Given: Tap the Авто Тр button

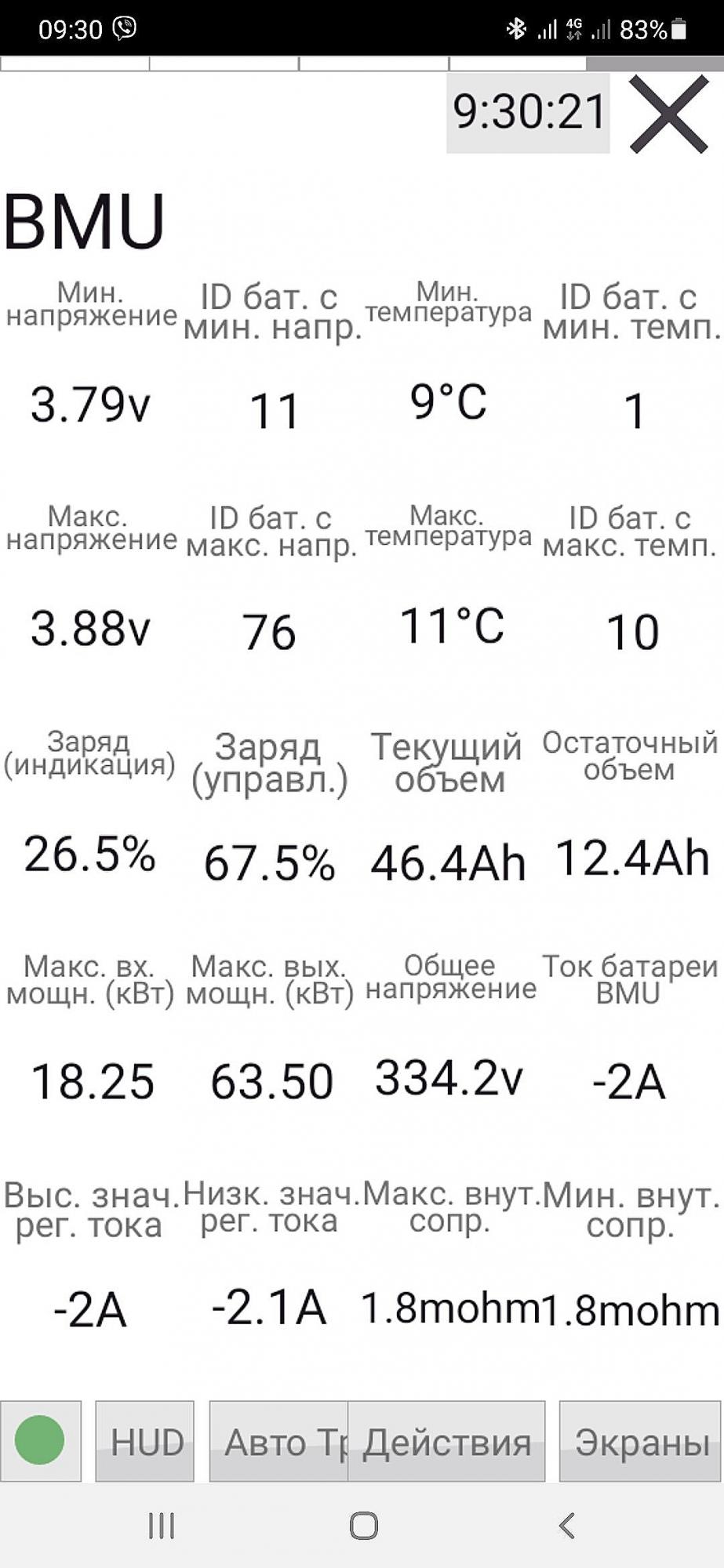Looking at the screenshot, I should pos(278,1441).
